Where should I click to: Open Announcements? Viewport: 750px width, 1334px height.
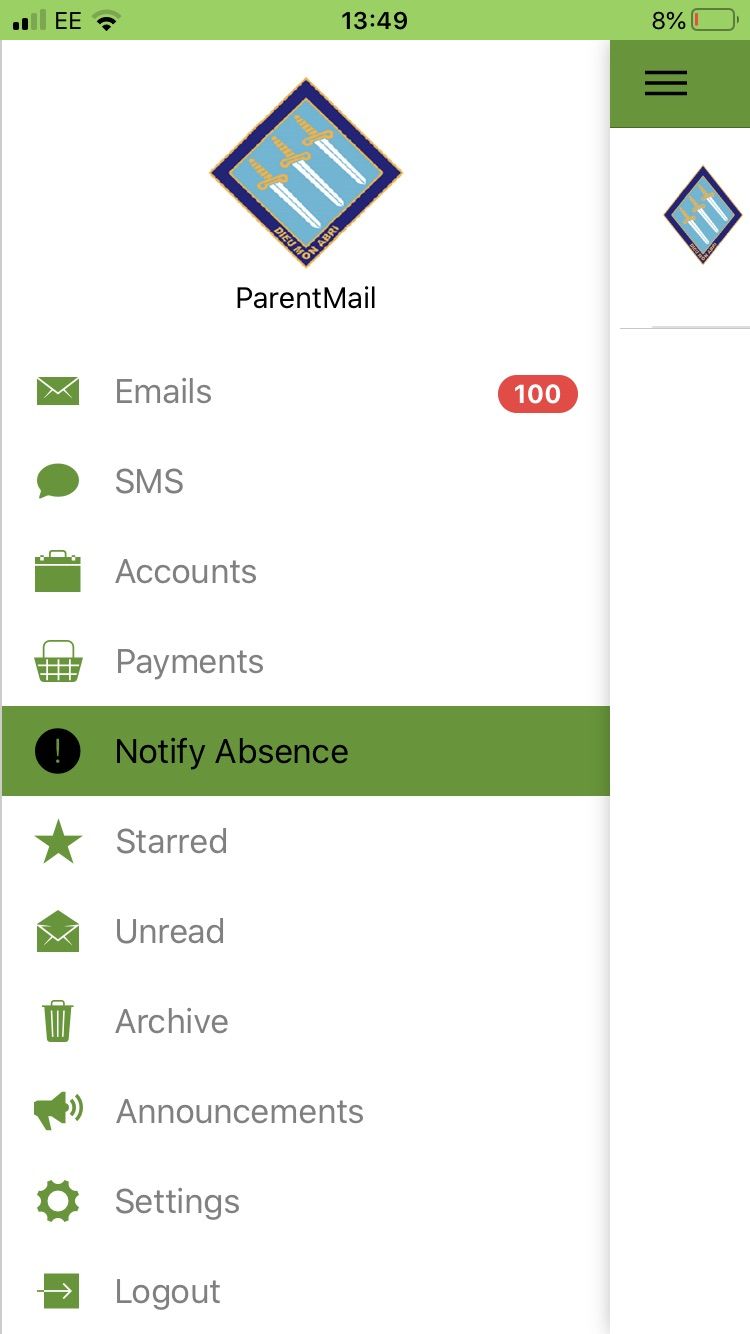(x=240, y=1112)
